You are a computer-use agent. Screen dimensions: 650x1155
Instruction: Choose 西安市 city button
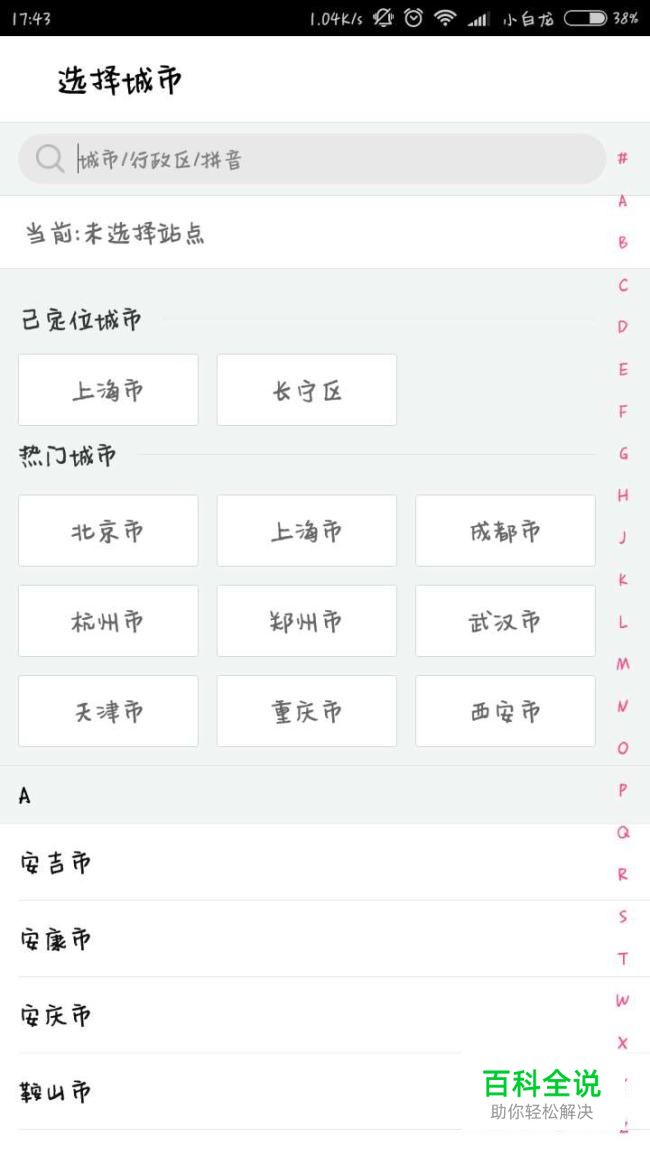coord(505,711)
